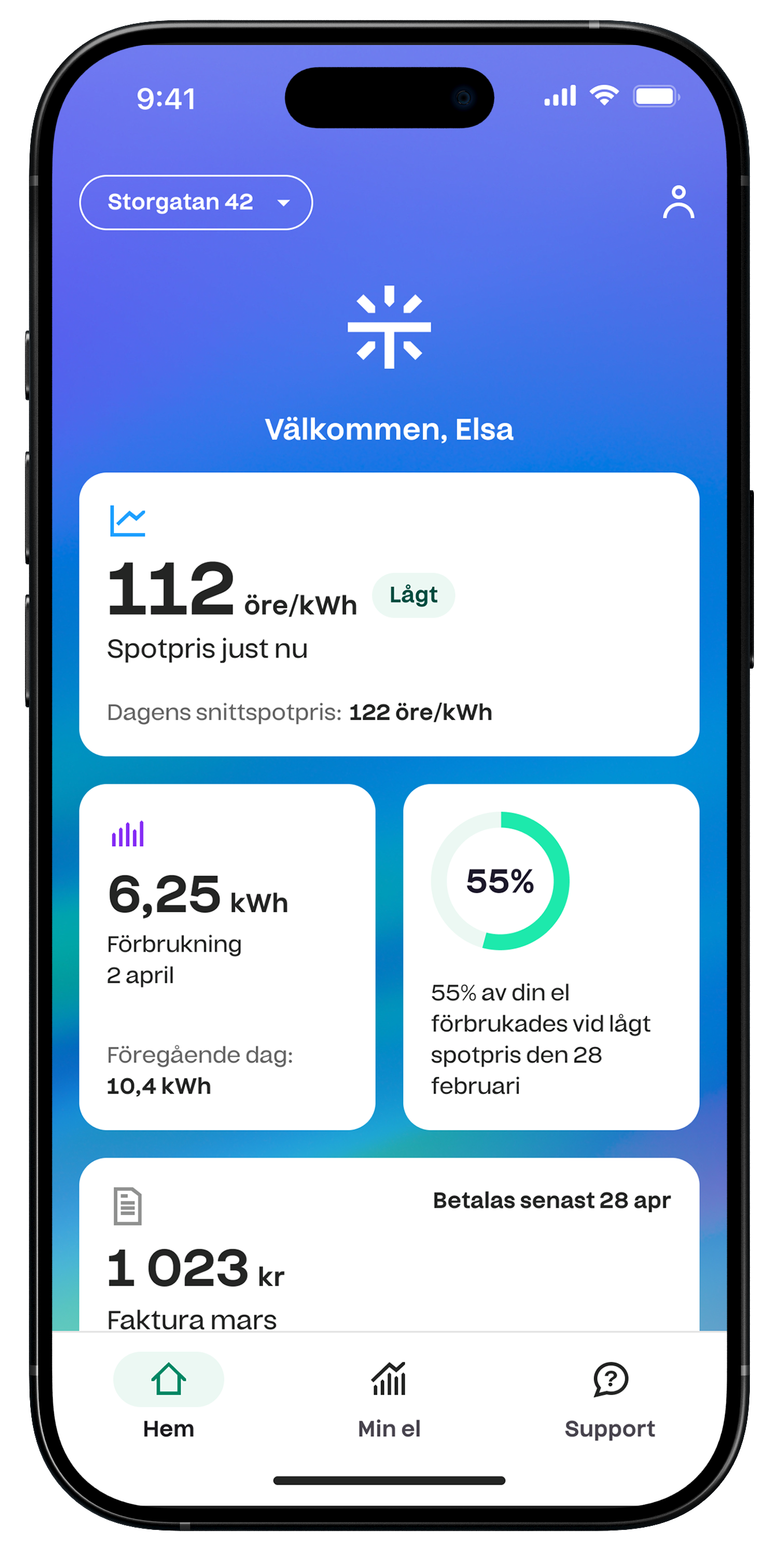
Task: Open the Support tab
Action: click(610, 1400)
